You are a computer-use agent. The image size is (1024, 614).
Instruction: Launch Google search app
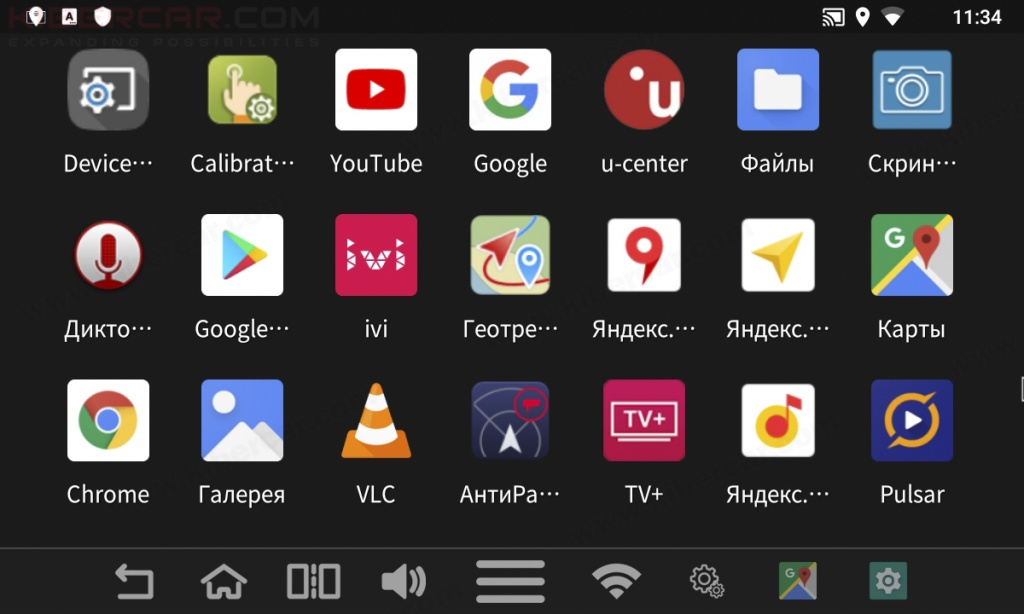click(x=510, y=91)
